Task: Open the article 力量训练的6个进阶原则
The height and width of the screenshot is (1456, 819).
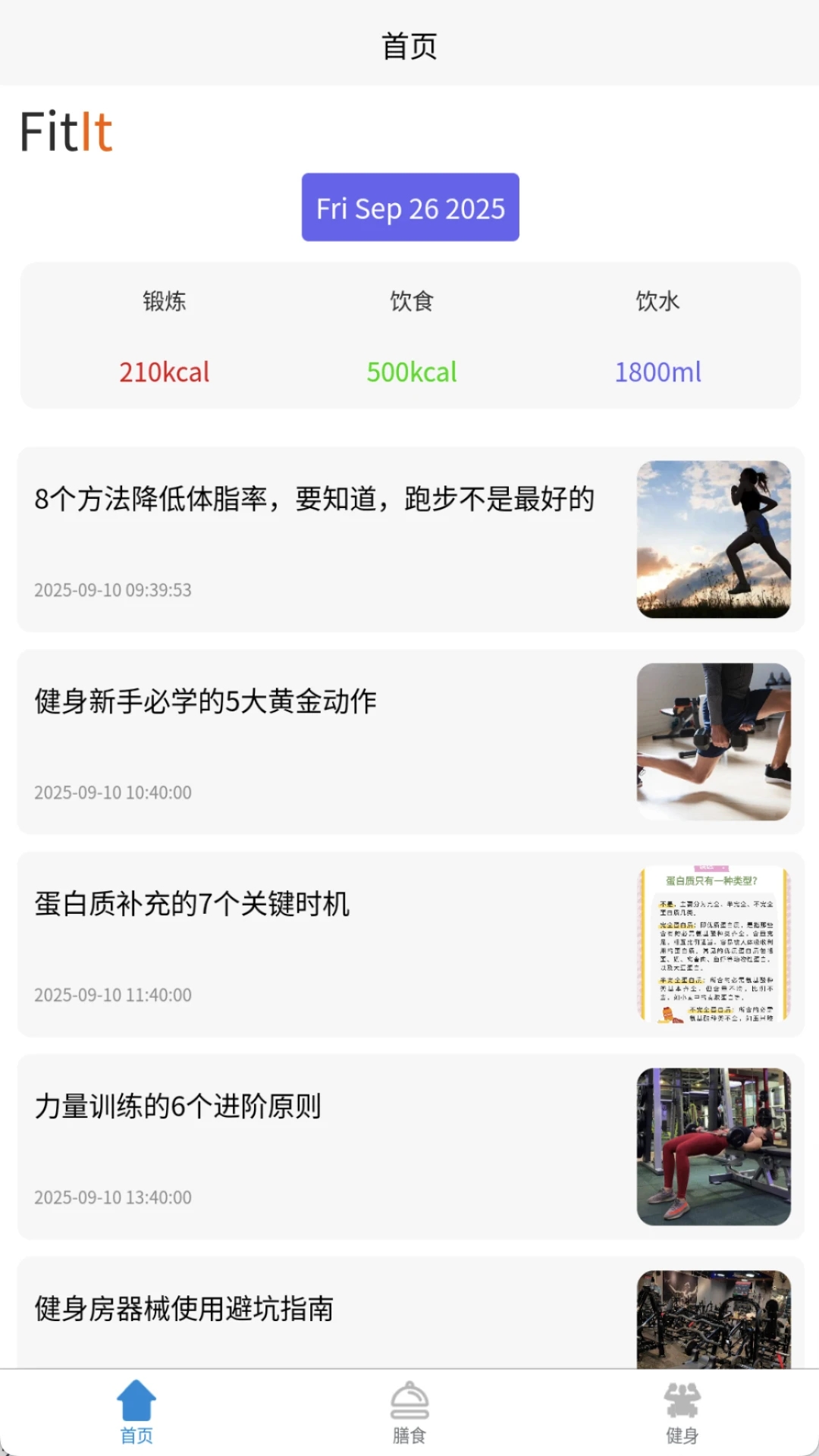Action: [x=410, y=1147]
